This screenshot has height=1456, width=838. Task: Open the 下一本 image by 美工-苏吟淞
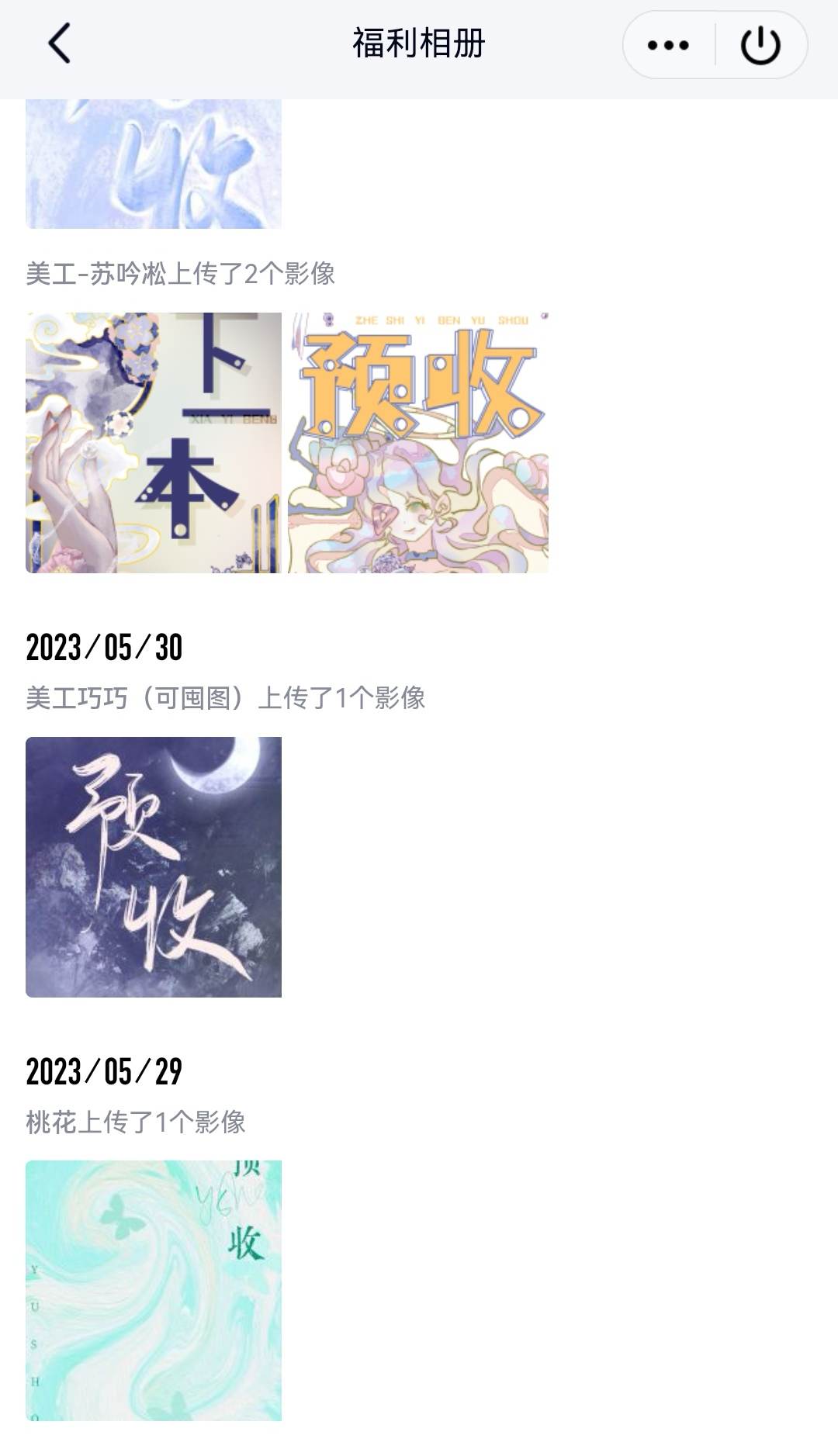[x=154, y=443]
